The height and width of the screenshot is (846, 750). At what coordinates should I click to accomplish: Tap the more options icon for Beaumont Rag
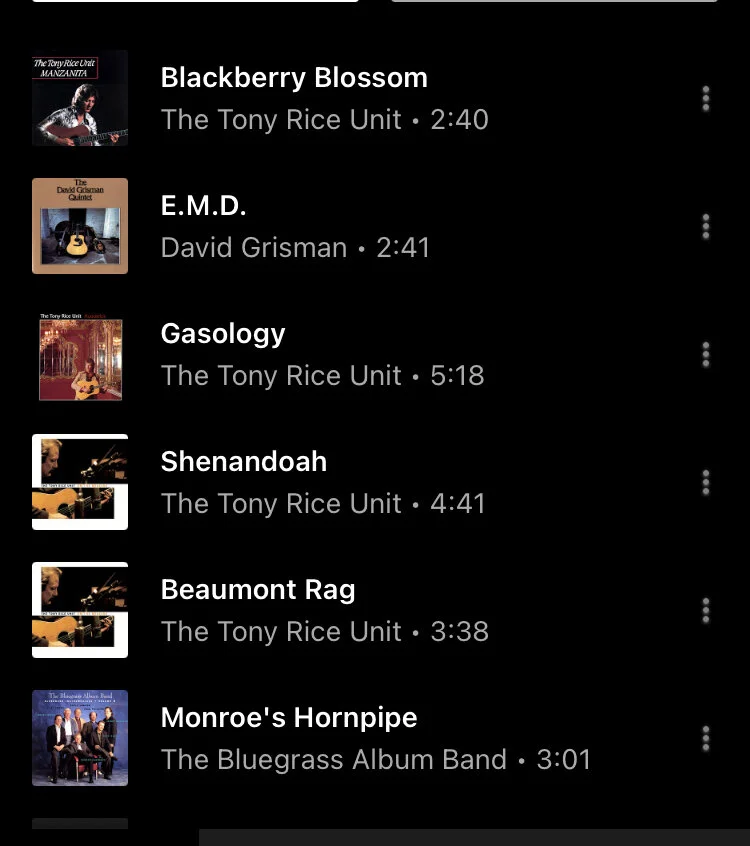coord(706,610)
